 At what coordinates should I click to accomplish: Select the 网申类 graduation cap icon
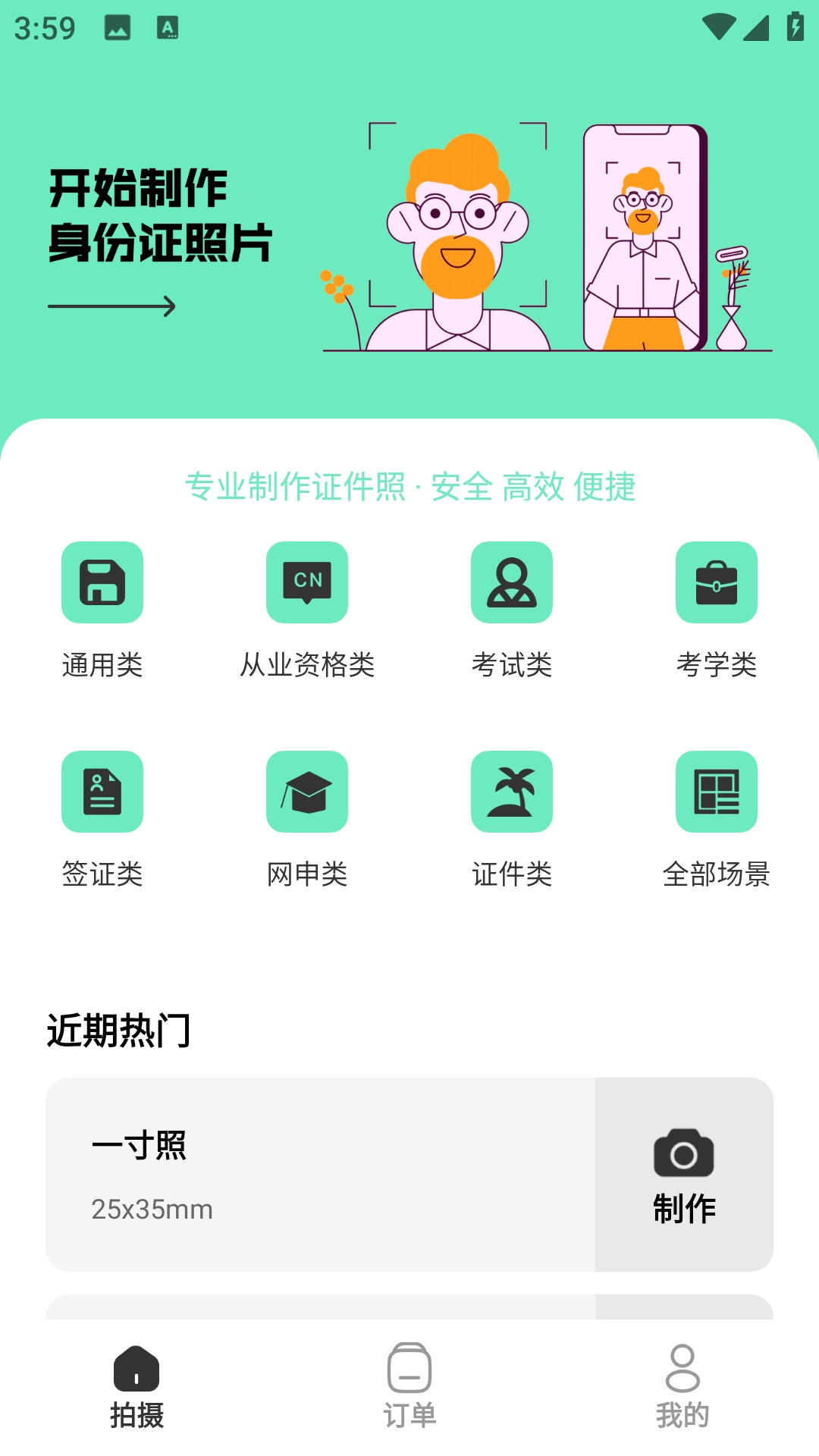point(306,791)
